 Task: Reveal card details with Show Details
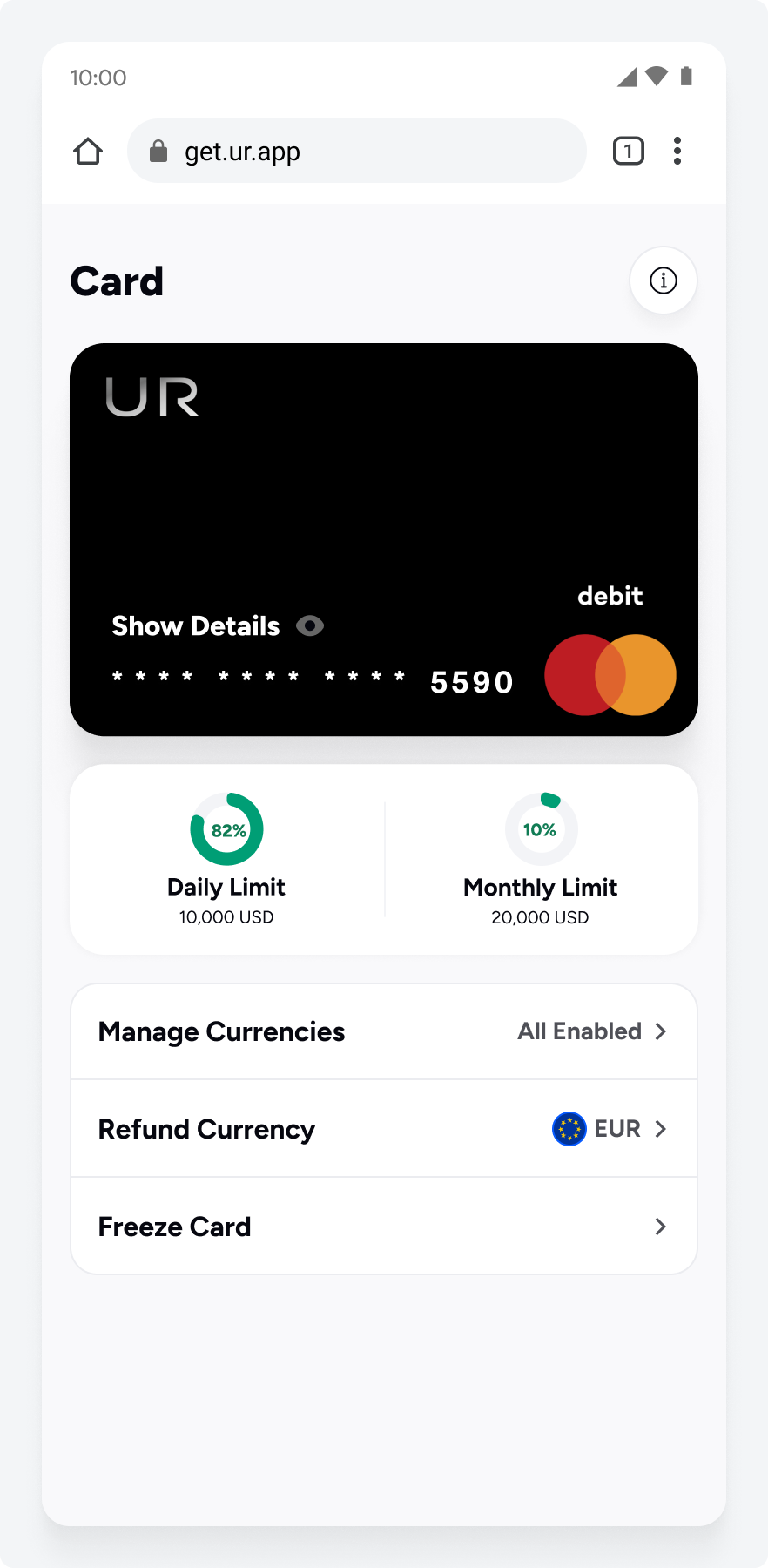tap(218, 626)
